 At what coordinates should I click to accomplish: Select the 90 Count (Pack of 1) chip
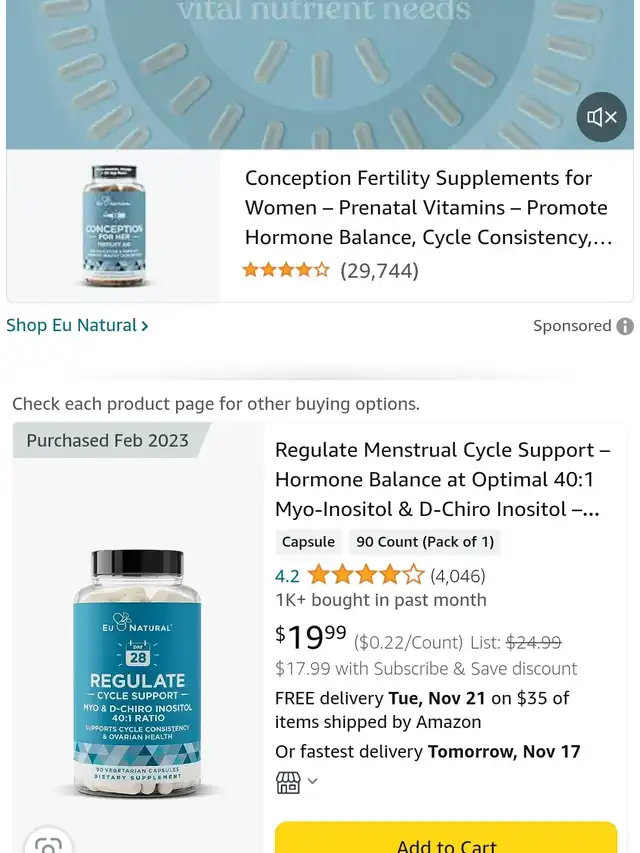click(425, 542)
